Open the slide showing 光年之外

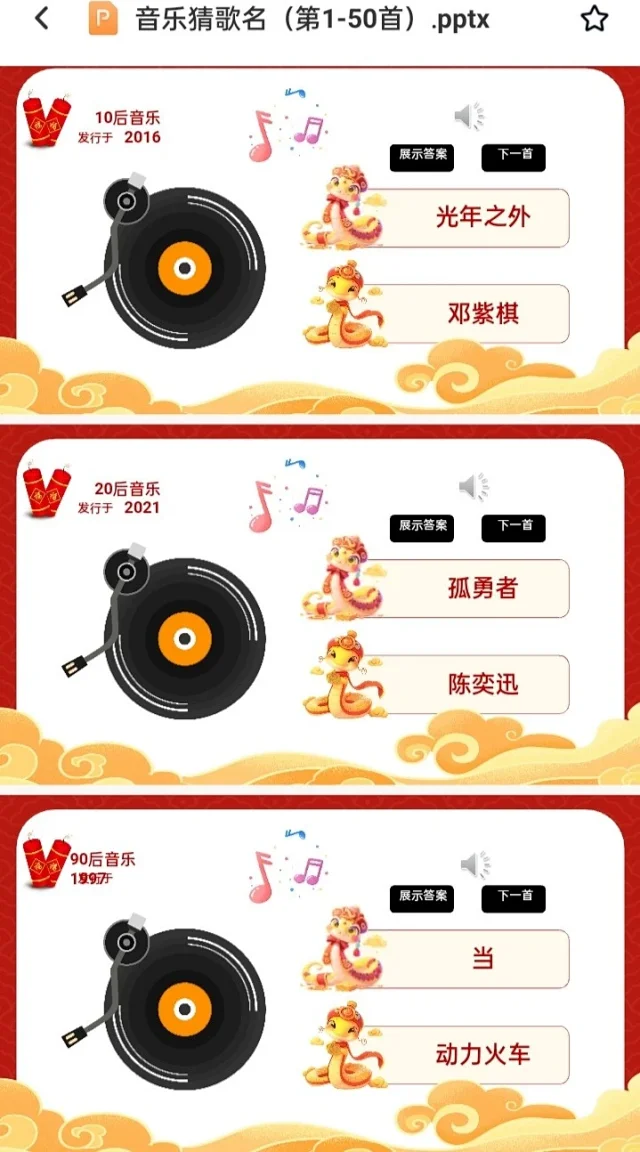coord(320,240)
